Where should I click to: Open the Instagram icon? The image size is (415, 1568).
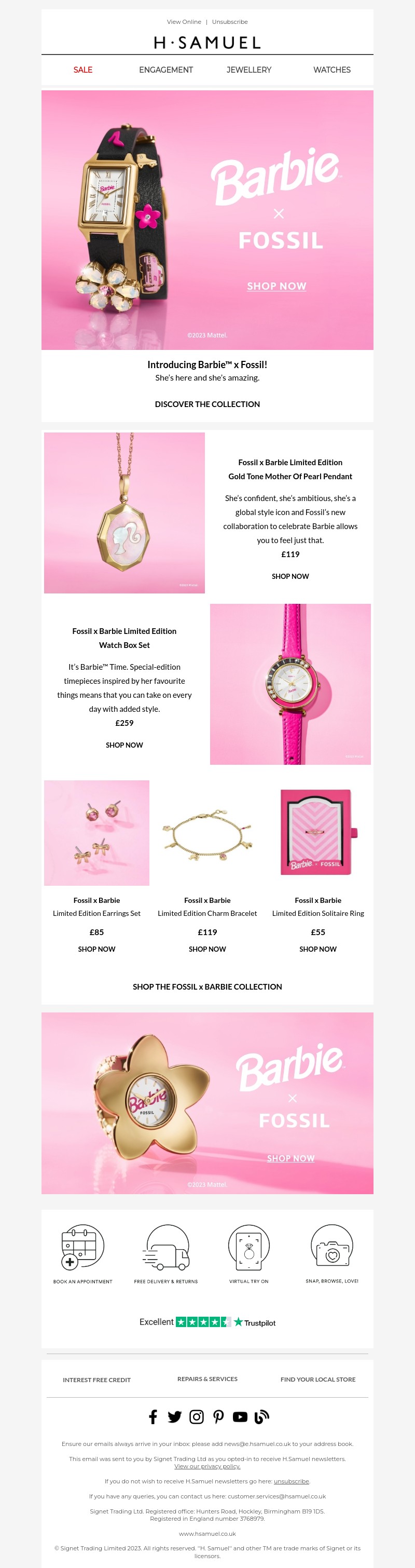point(197,1416)
